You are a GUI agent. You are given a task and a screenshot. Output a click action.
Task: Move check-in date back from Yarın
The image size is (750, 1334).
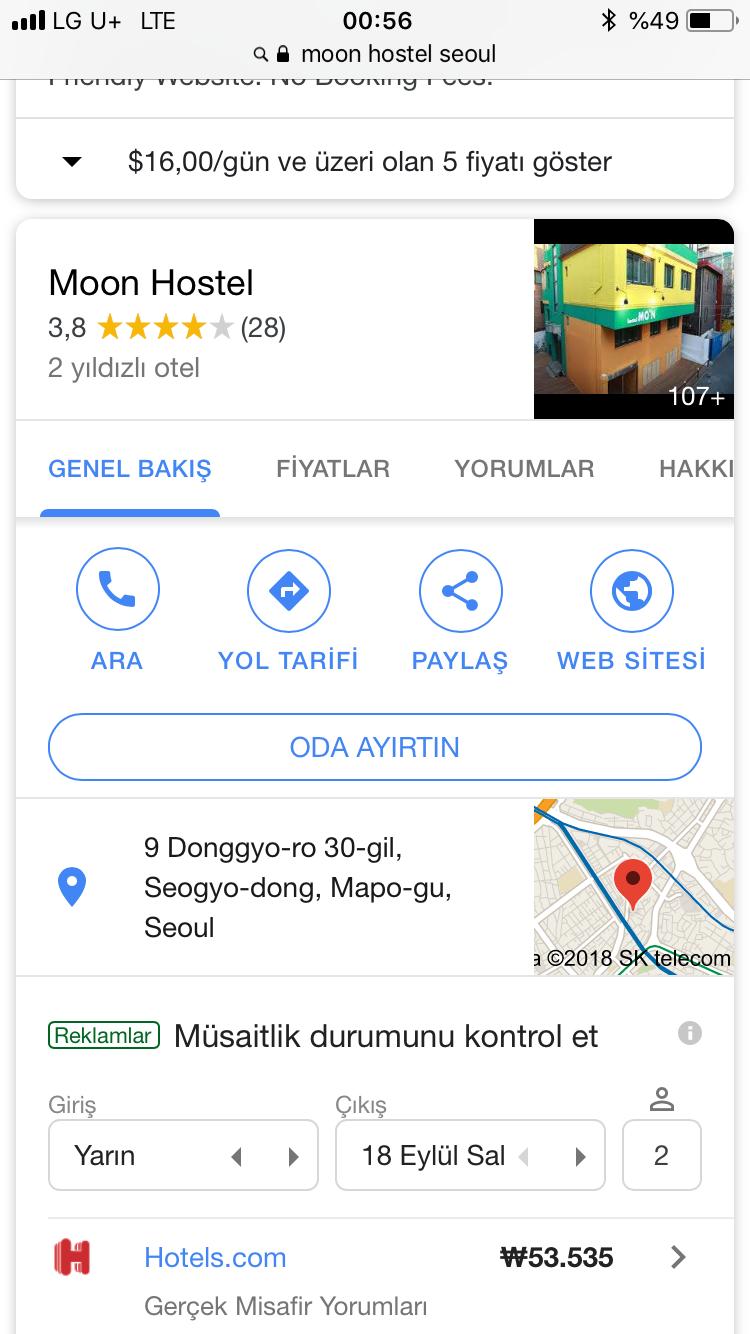point(237,1157)
